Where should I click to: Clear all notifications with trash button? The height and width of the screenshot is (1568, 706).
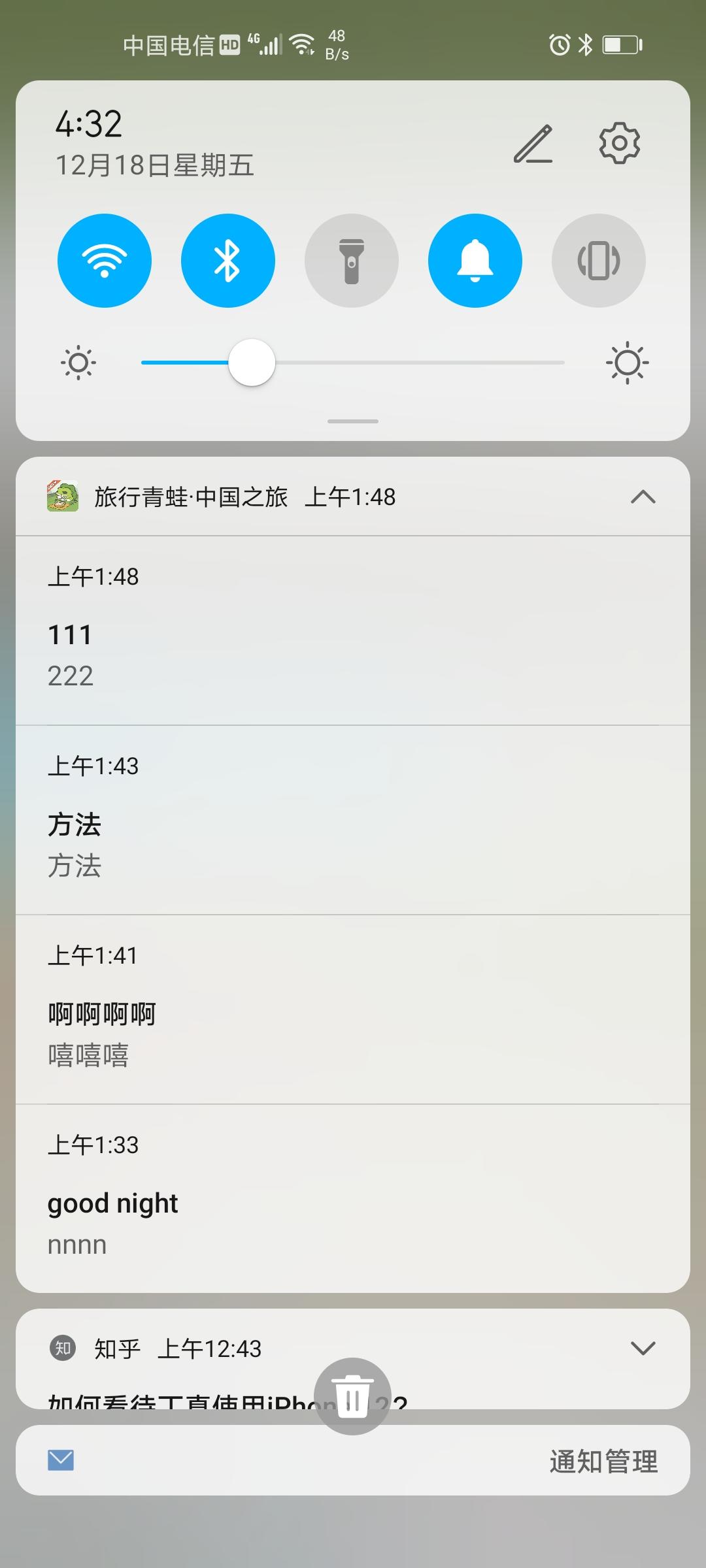(x=353, y=1397)
